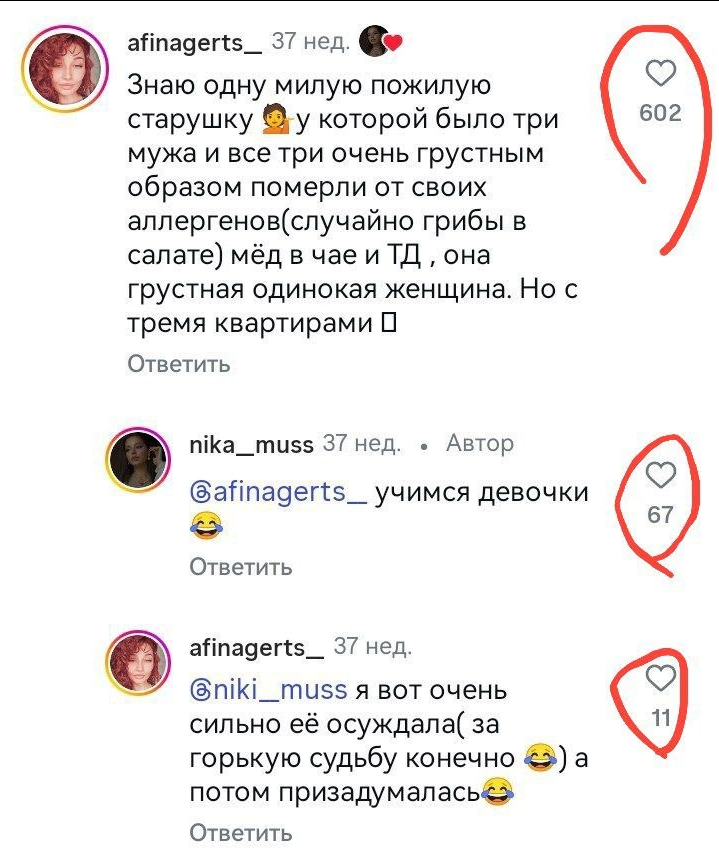Follow the @afinagerts_ mention in nika_muss's reply
Image resolution: width=719 pixels, height=866 pixels.
tap(278, 493)
